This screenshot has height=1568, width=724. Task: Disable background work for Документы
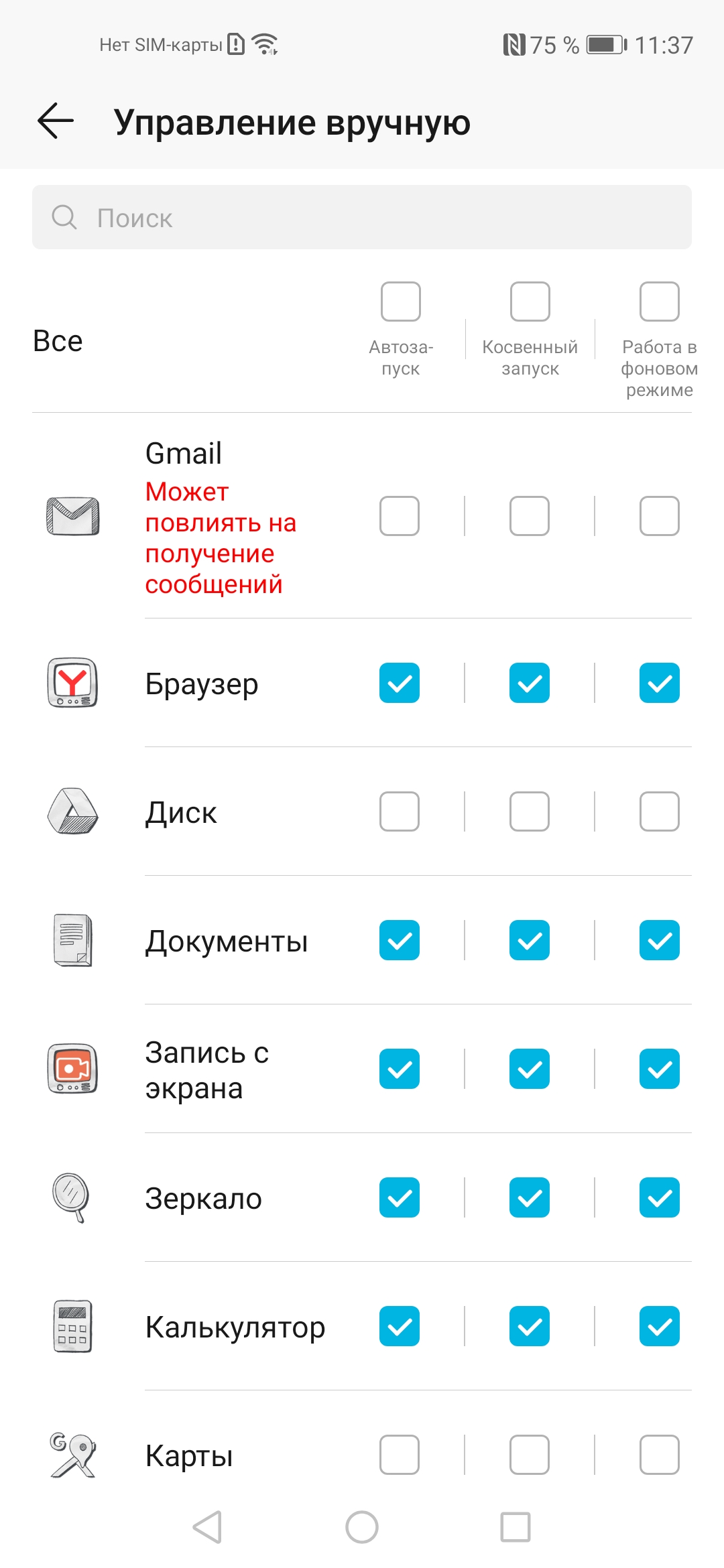(x=659, y=940)
